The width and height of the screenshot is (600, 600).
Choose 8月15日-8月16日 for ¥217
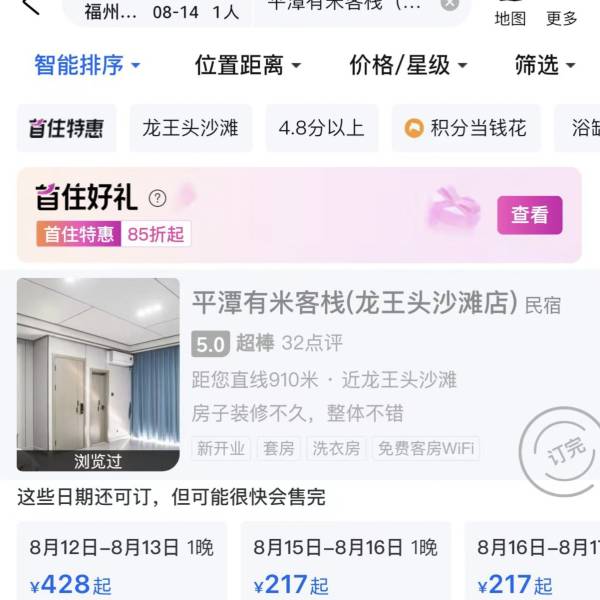pyautogui.click(x=345, y=565)
